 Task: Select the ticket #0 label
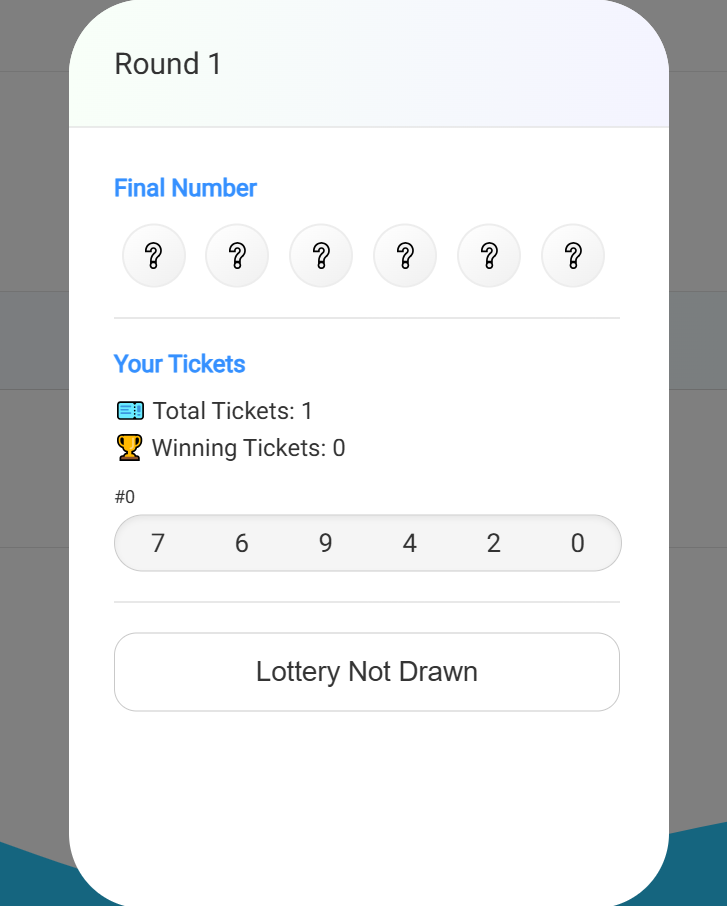tap(122, 496)
